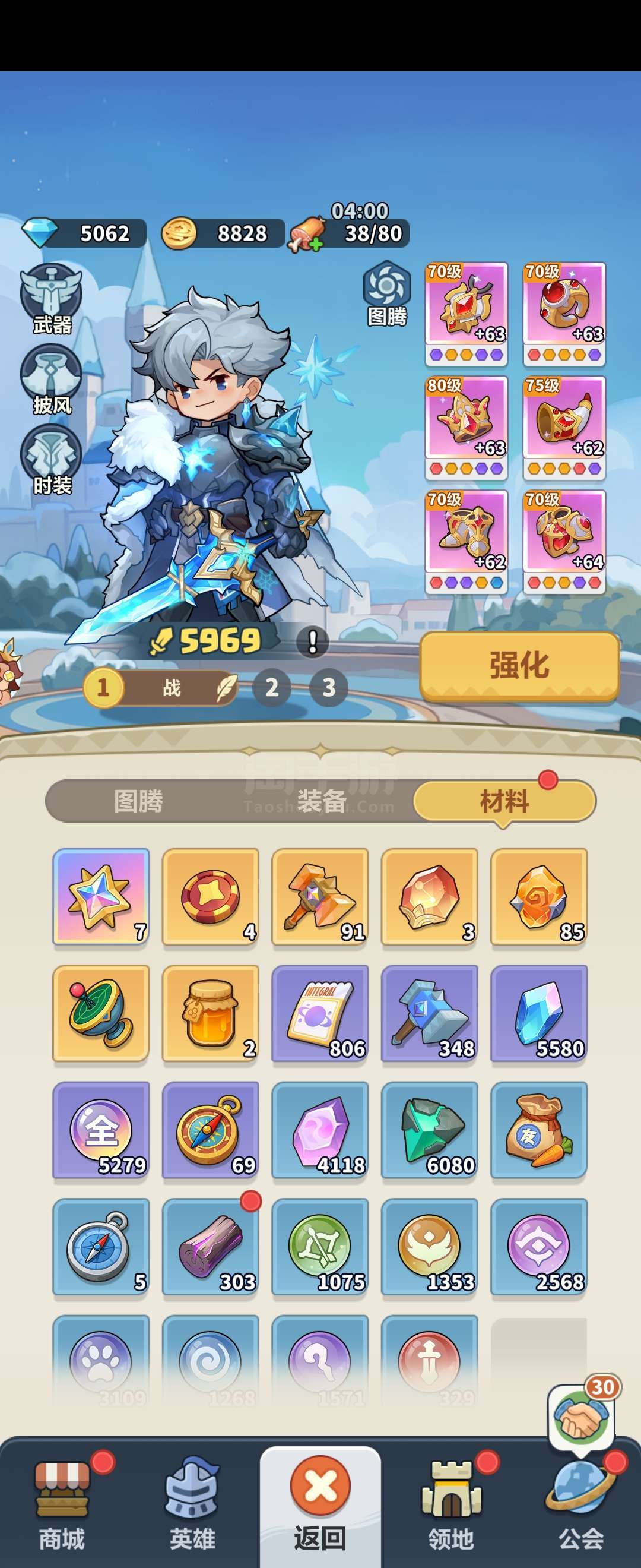Select the purple wood material with 303

pos(211,1247)
